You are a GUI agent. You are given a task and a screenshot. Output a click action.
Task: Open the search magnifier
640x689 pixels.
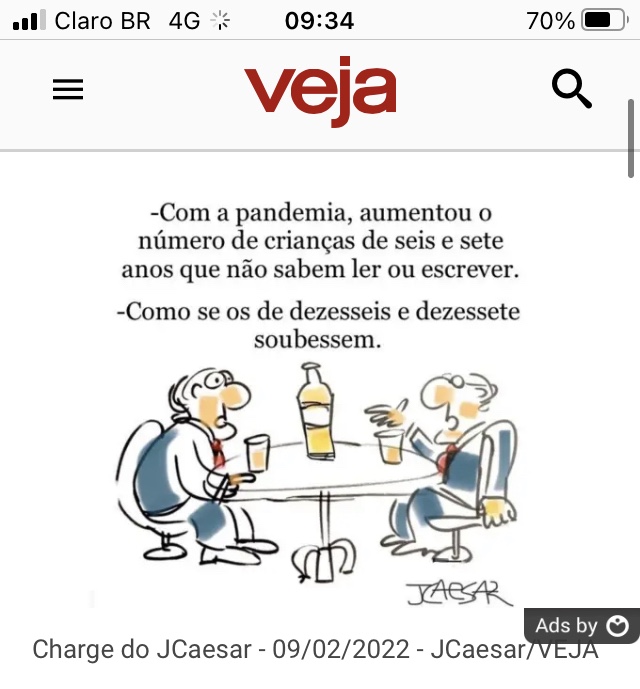(572, 90)
